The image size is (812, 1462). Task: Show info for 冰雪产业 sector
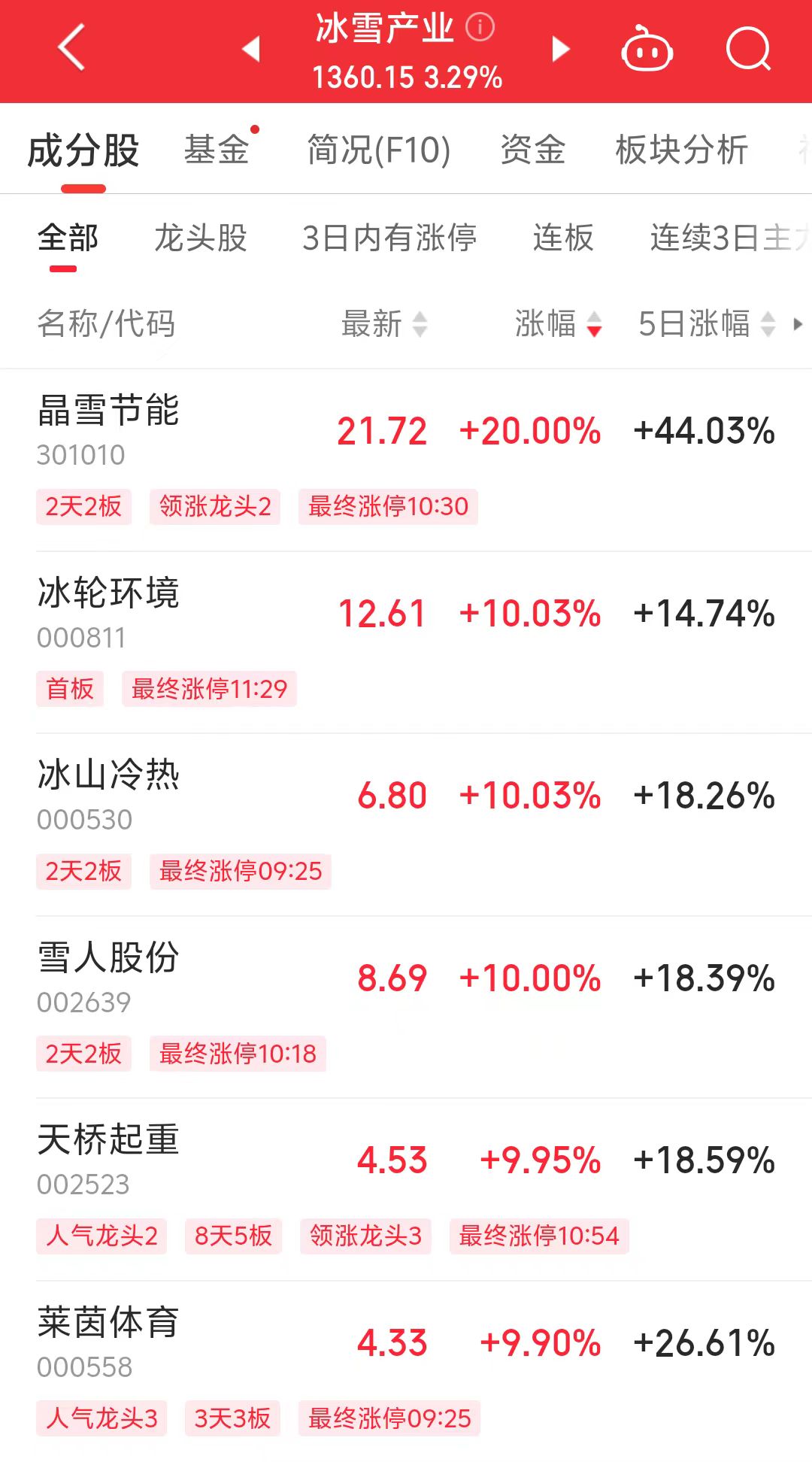[480, 28]
